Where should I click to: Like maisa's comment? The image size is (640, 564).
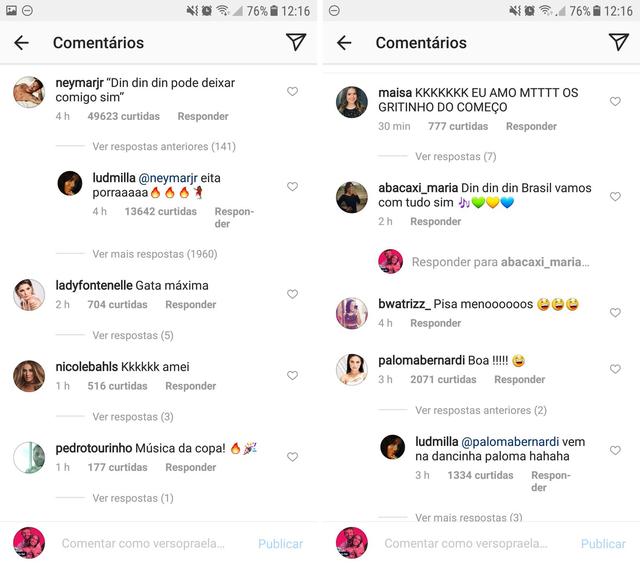coord(615,101)
